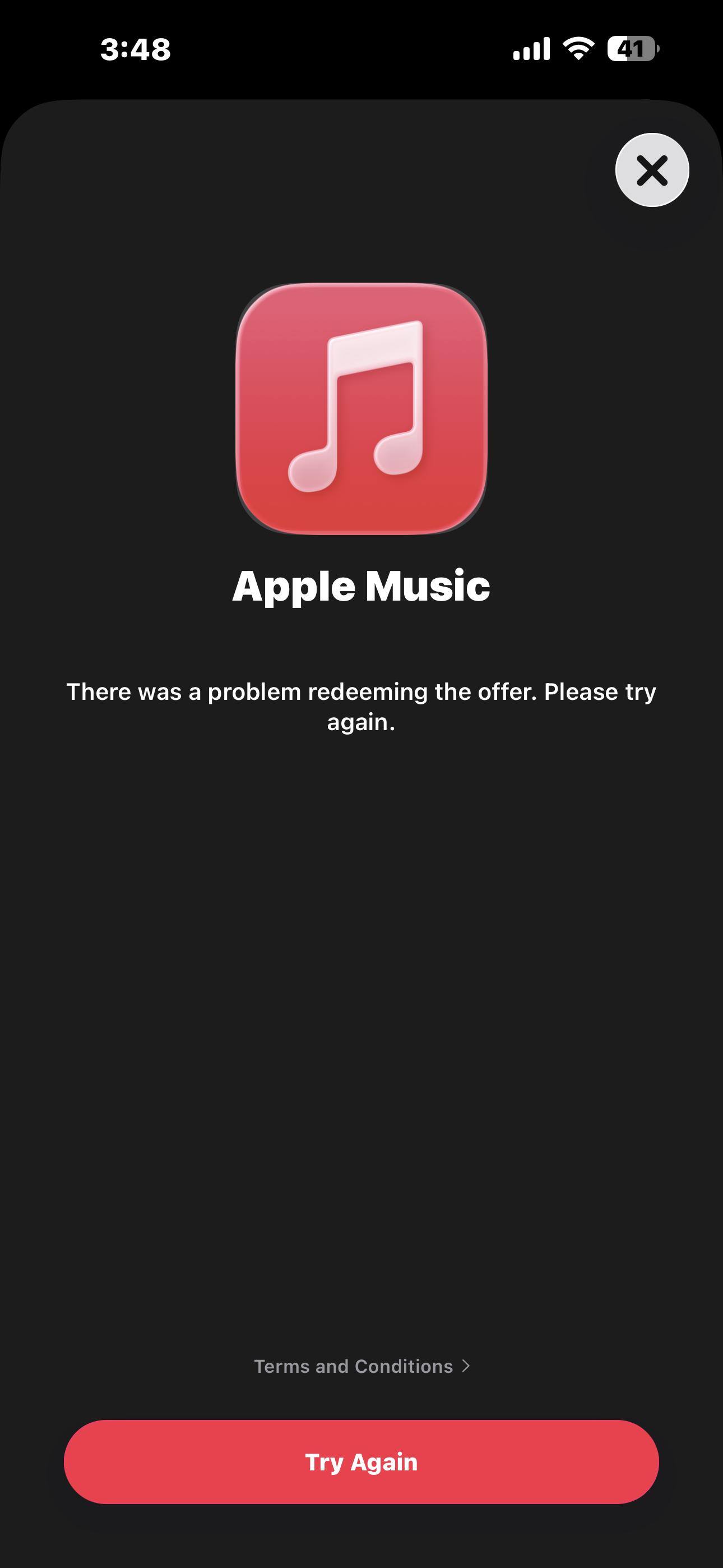
Task: Tap Try Again to redeem the offer
Action: click(x=361, y=1461)
